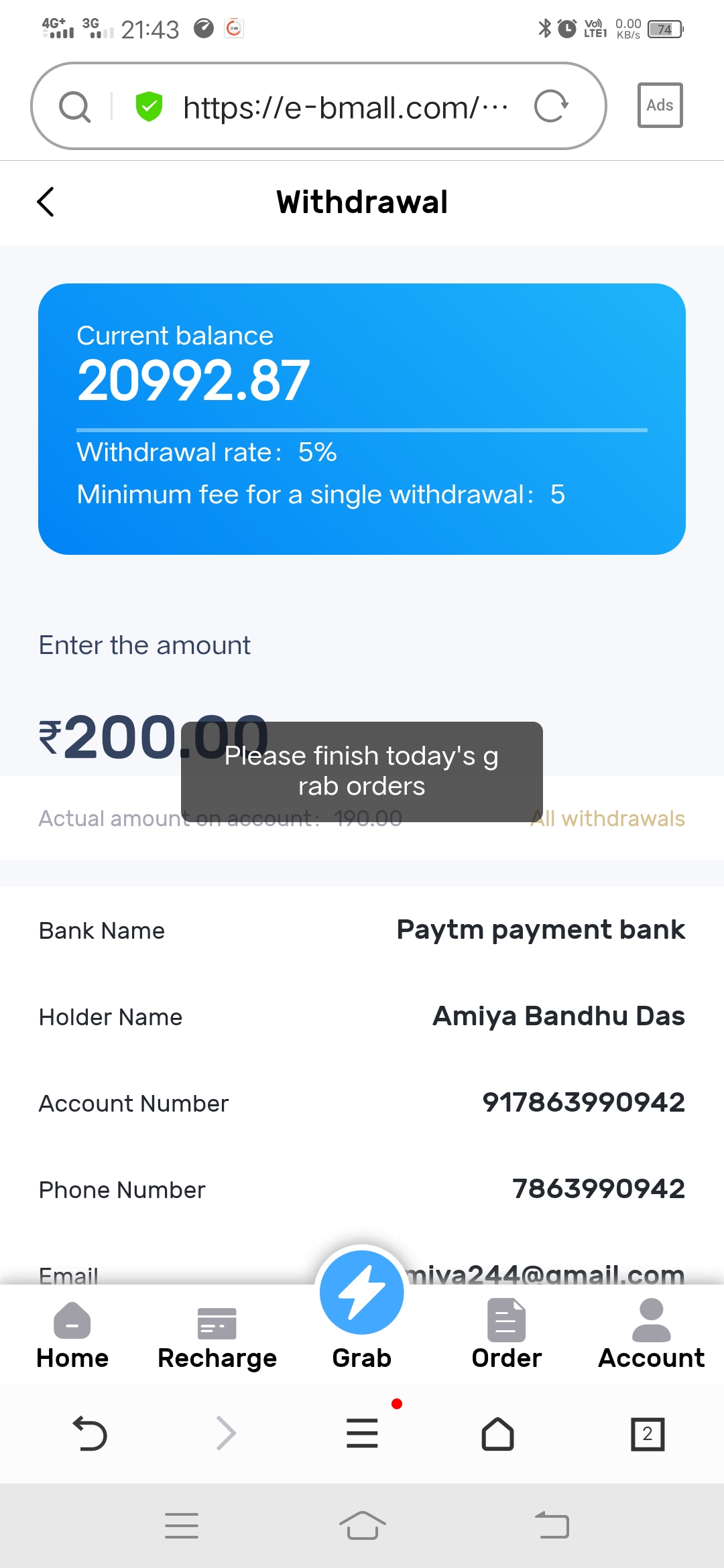Image resolution: width=724 pixels, height=1568 pixels.
Task: Tap the browser URL address bar
Action: (342, 107)
